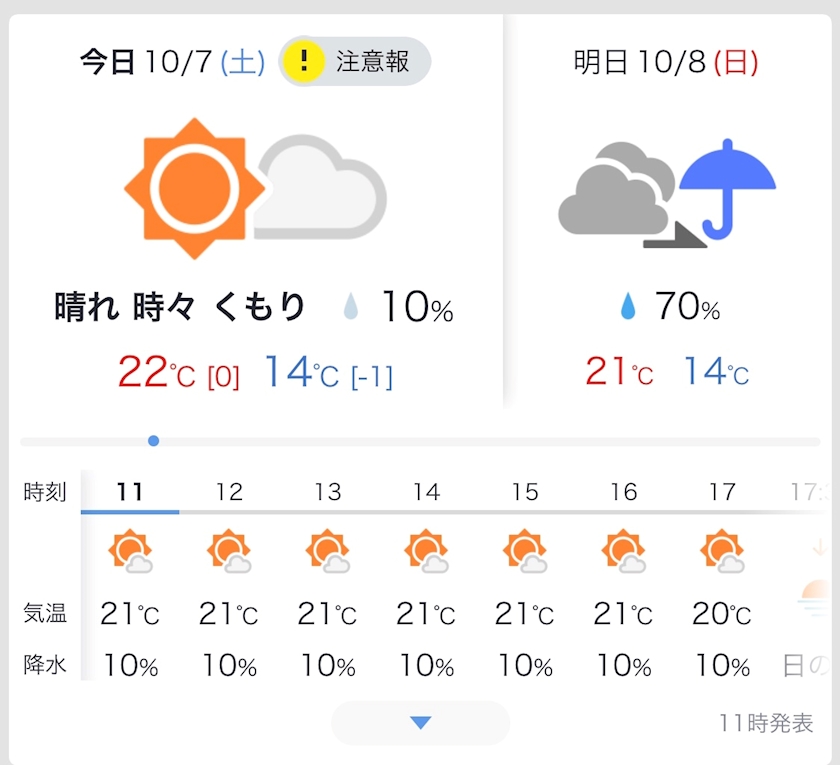Expand the hourly forecast with the down arrow
Image resolution: width=840 pixels, height=765 pixels.
pos(421,723)
